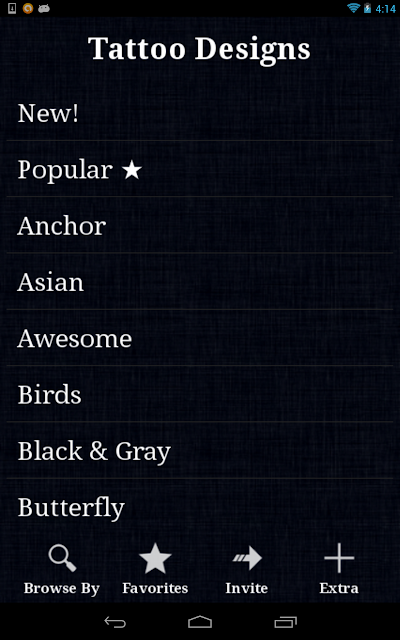The image size is (400, 640).
Task: View Birds tattoo designs
Action: click(200, 394)
